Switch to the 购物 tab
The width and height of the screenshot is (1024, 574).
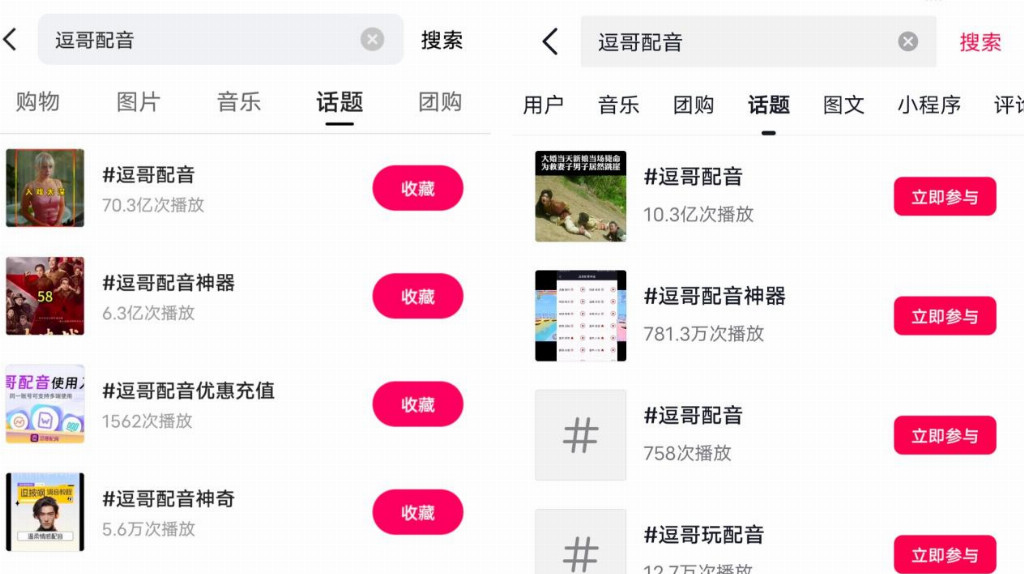(38, 102)
